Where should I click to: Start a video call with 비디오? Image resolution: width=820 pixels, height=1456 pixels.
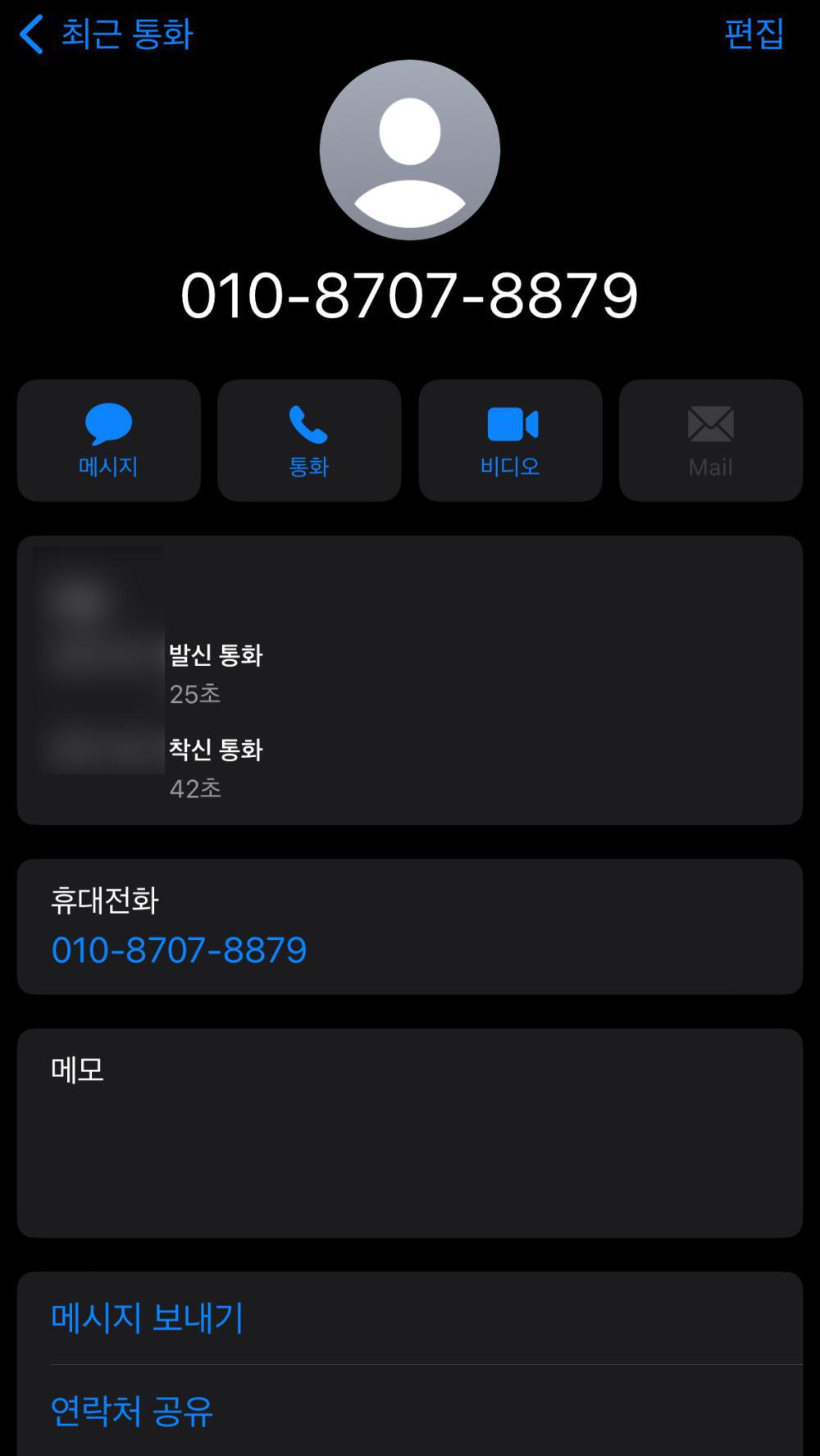coord(510,440)
